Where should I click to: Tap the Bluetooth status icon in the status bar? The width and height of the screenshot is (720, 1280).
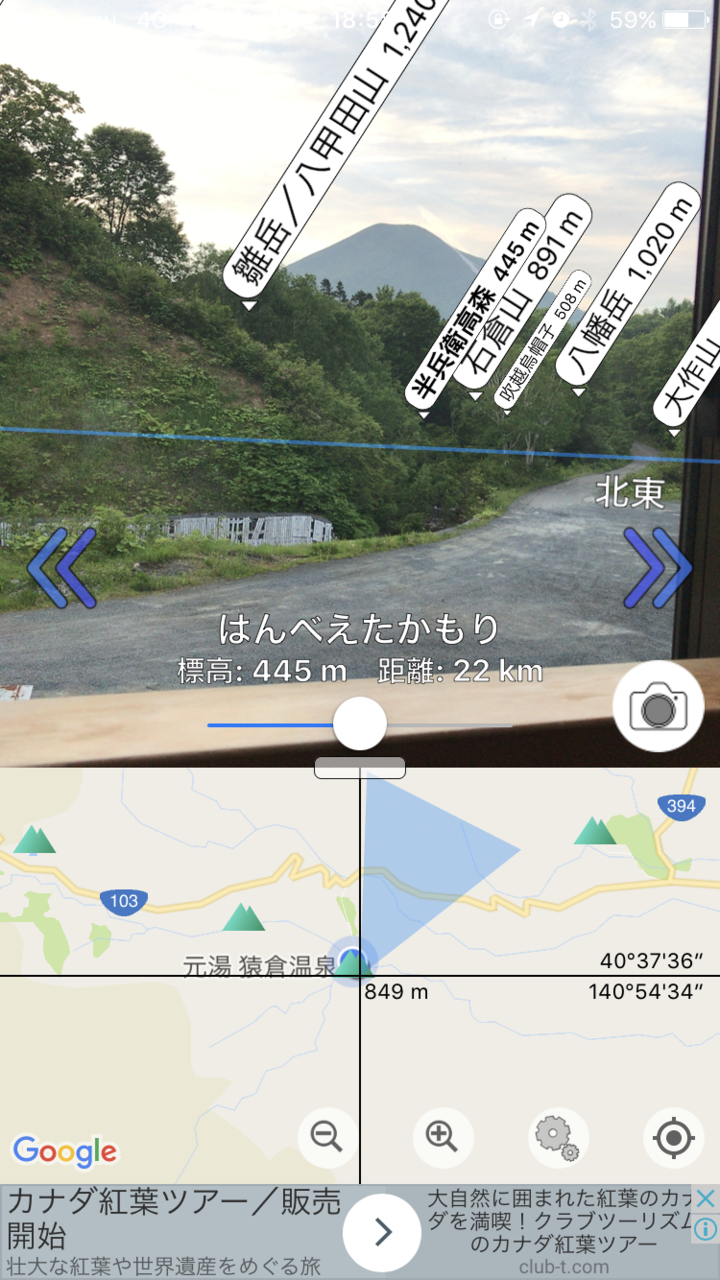588,16
